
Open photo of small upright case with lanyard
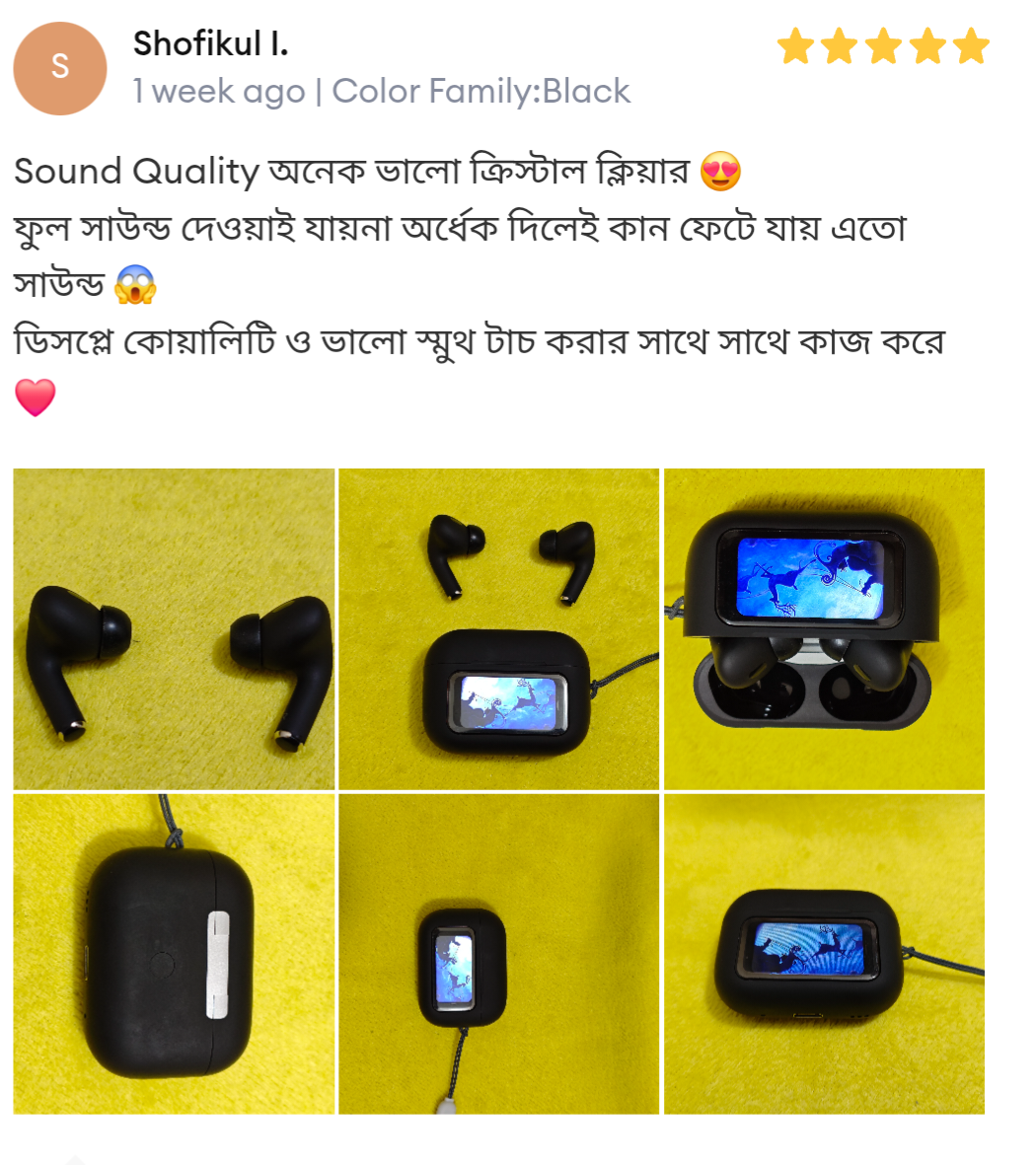pyautogui.click(x=498, y=954)
